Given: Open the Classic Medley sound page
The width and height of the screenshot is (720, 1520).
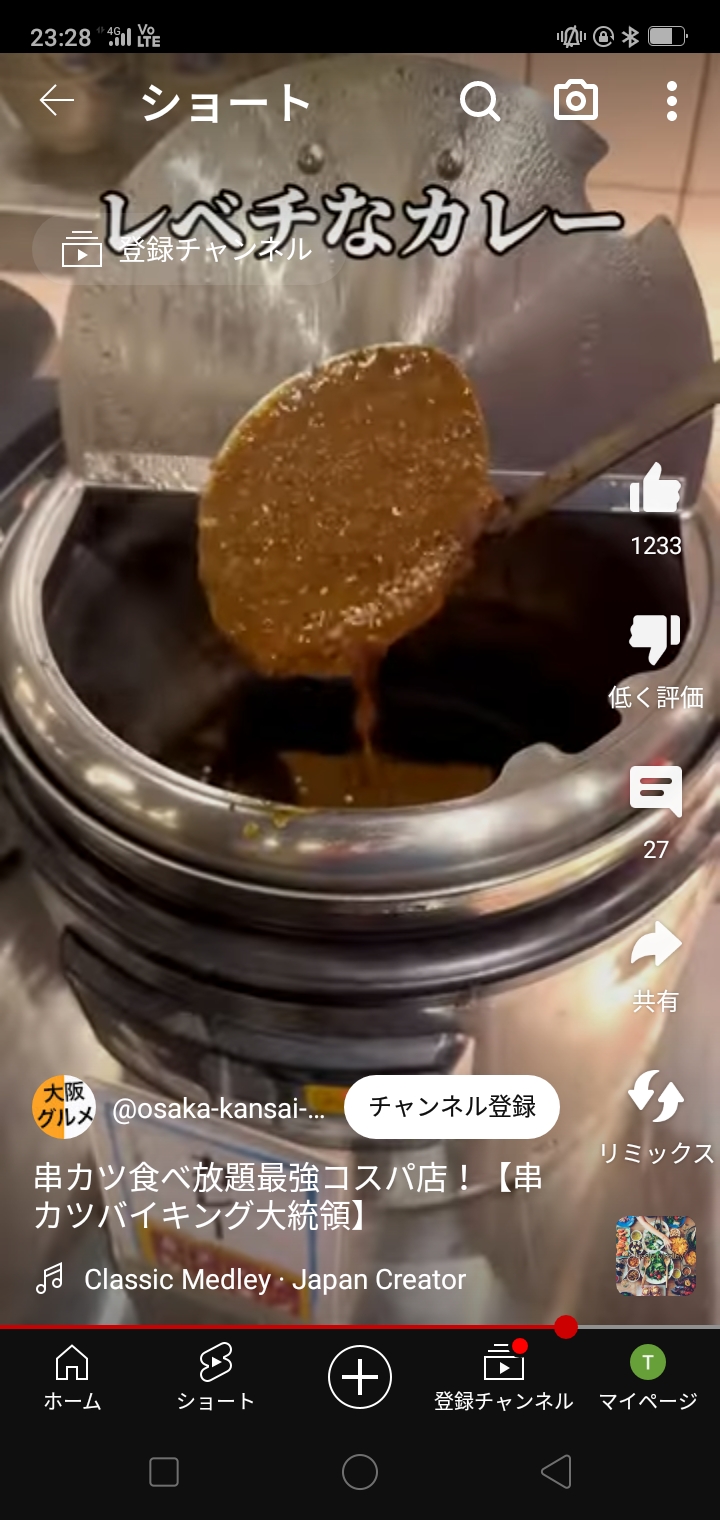Looking at the screenshot, I should (274, 1279).
